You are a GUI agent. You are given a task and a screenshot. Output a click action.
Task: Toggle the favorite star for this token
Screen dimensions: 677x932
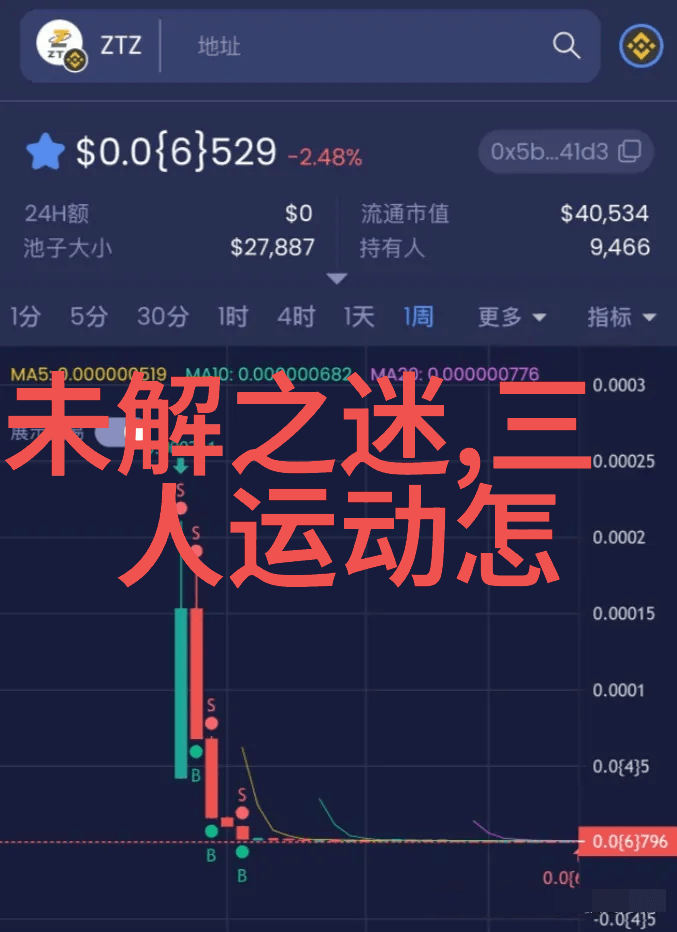(45, 153)
